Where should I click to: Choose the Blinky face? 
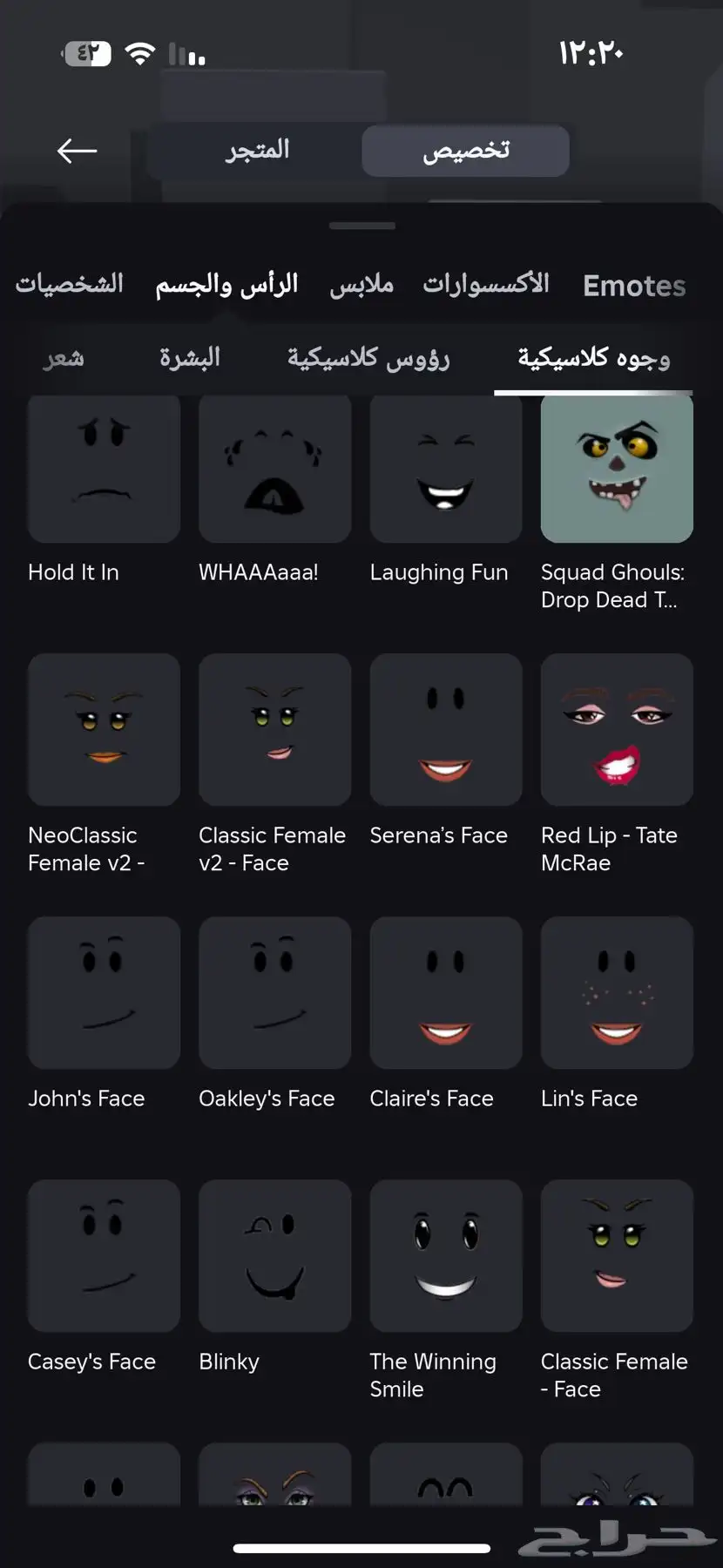(x=274, y=1256)
